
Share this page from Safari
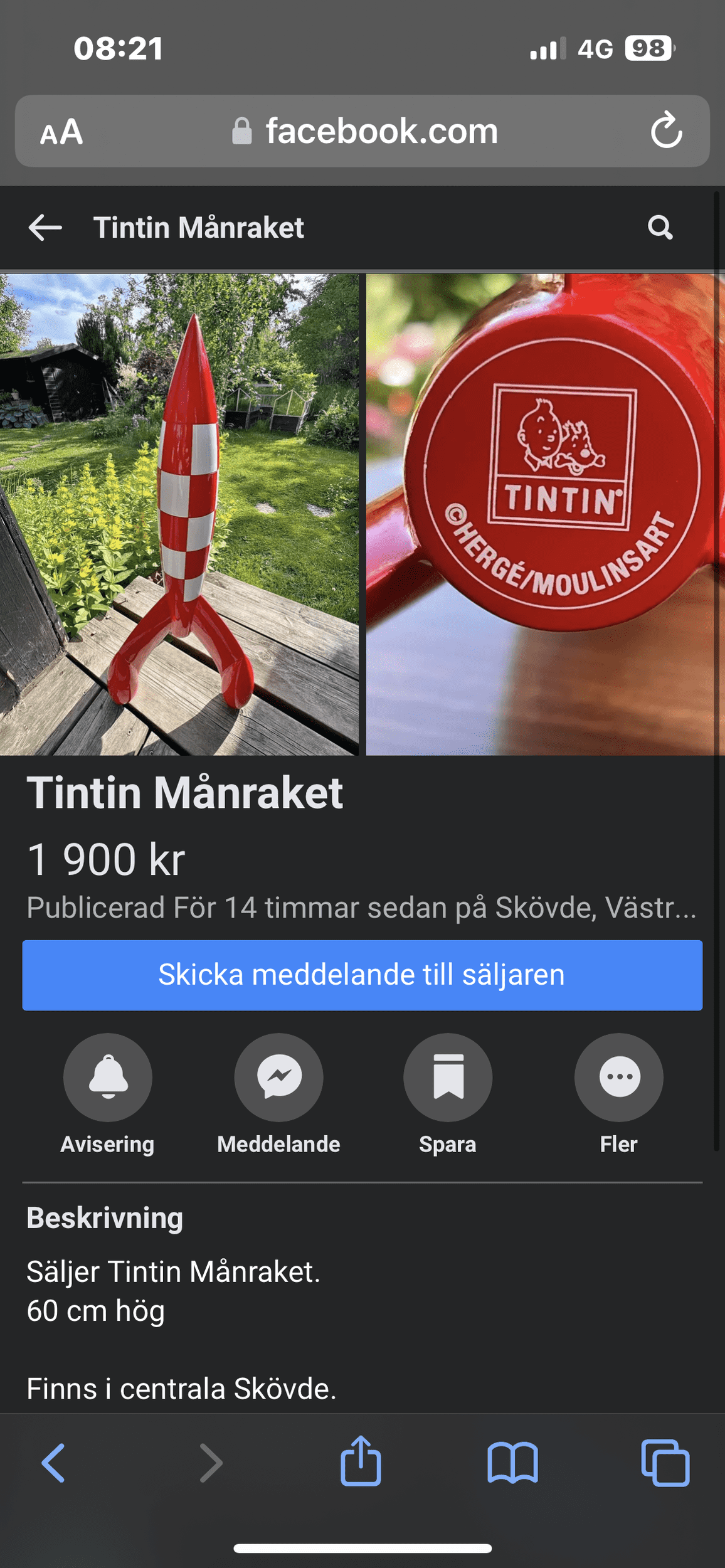point(361,1460)
